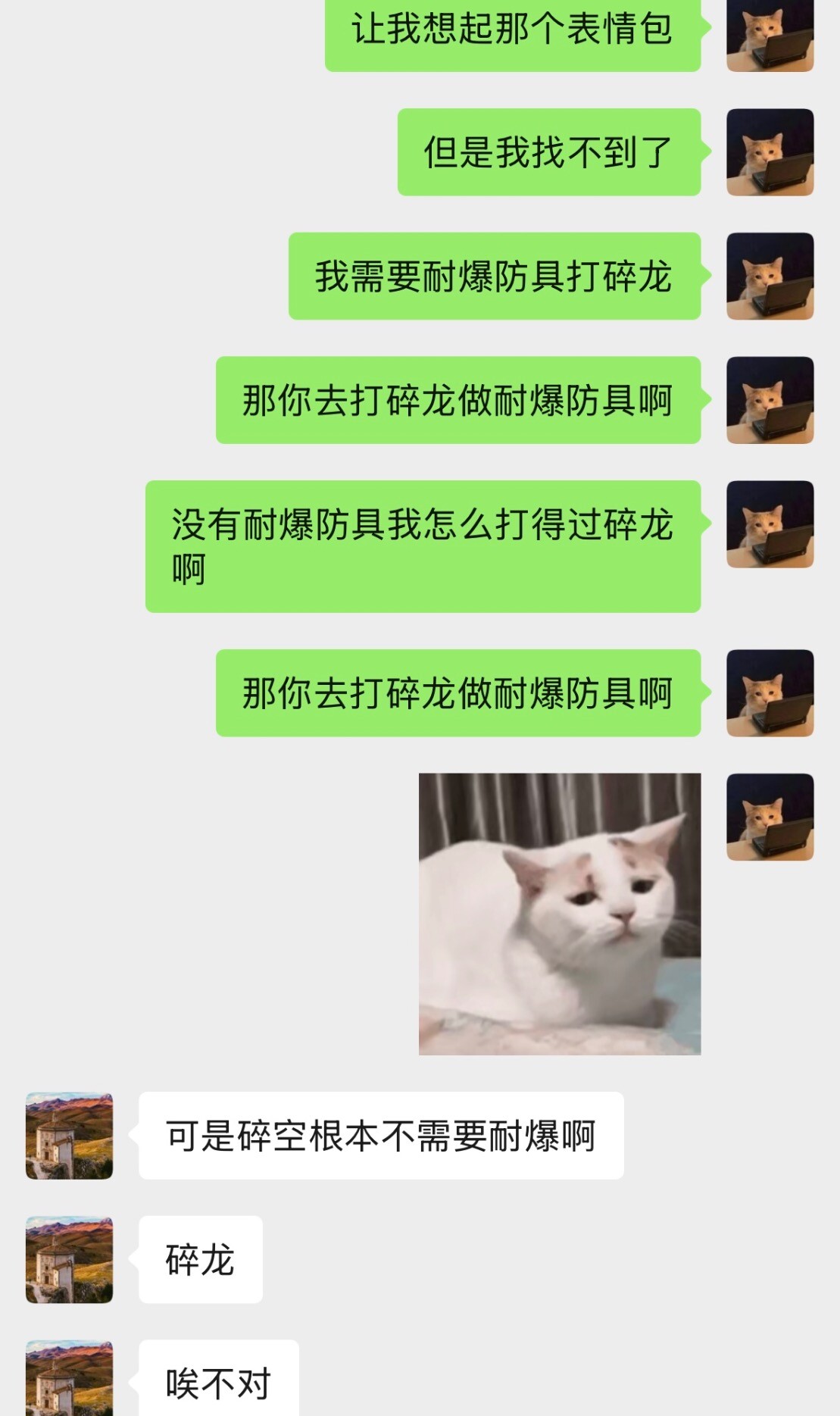Tap cat avatar next to 我需要耐爆防具打碎龙

770,276
